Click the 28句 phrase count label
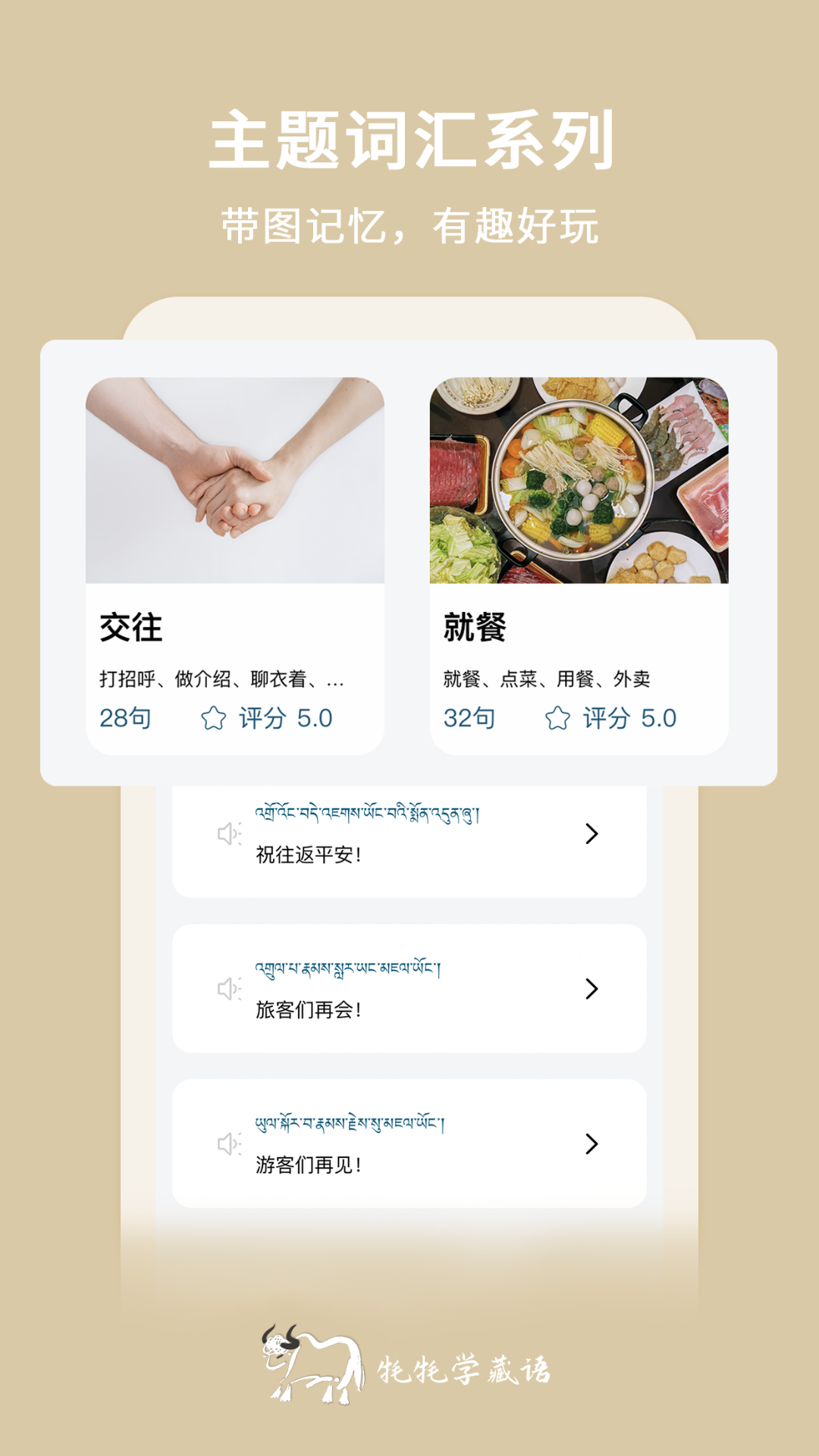The height and width of the screenshot is (1456, 819). (125, 715)
